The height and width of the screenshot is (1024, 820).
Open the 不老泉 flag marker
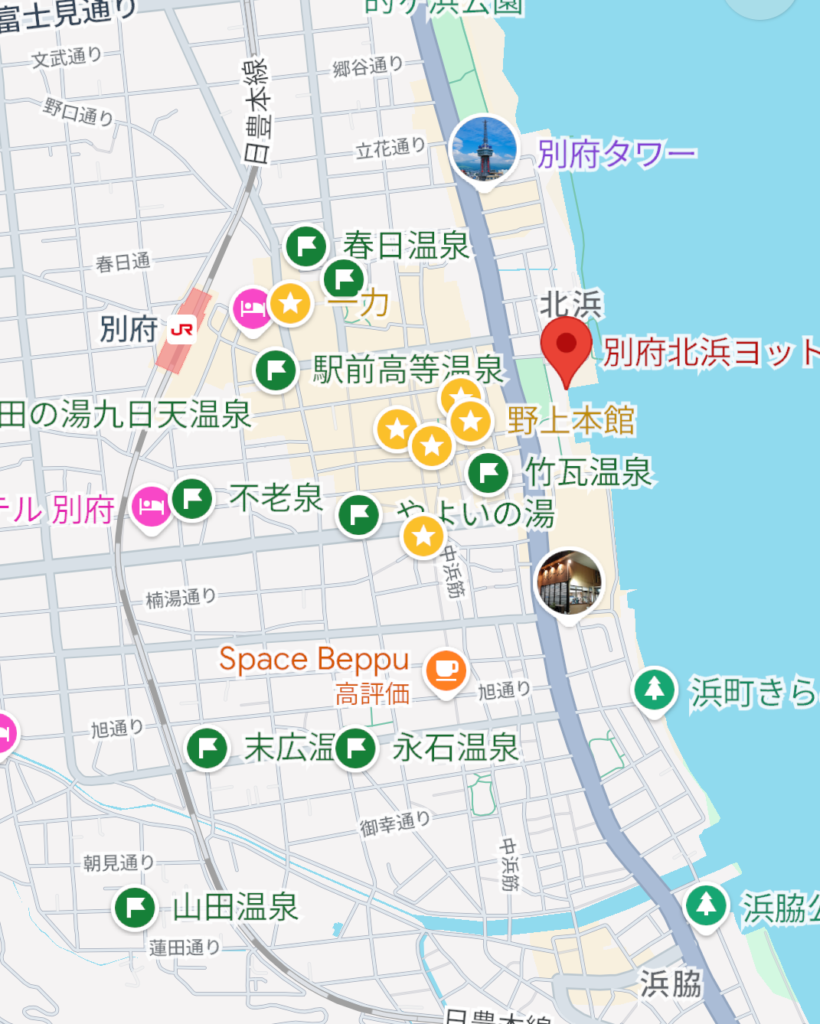tap(192, 498)
